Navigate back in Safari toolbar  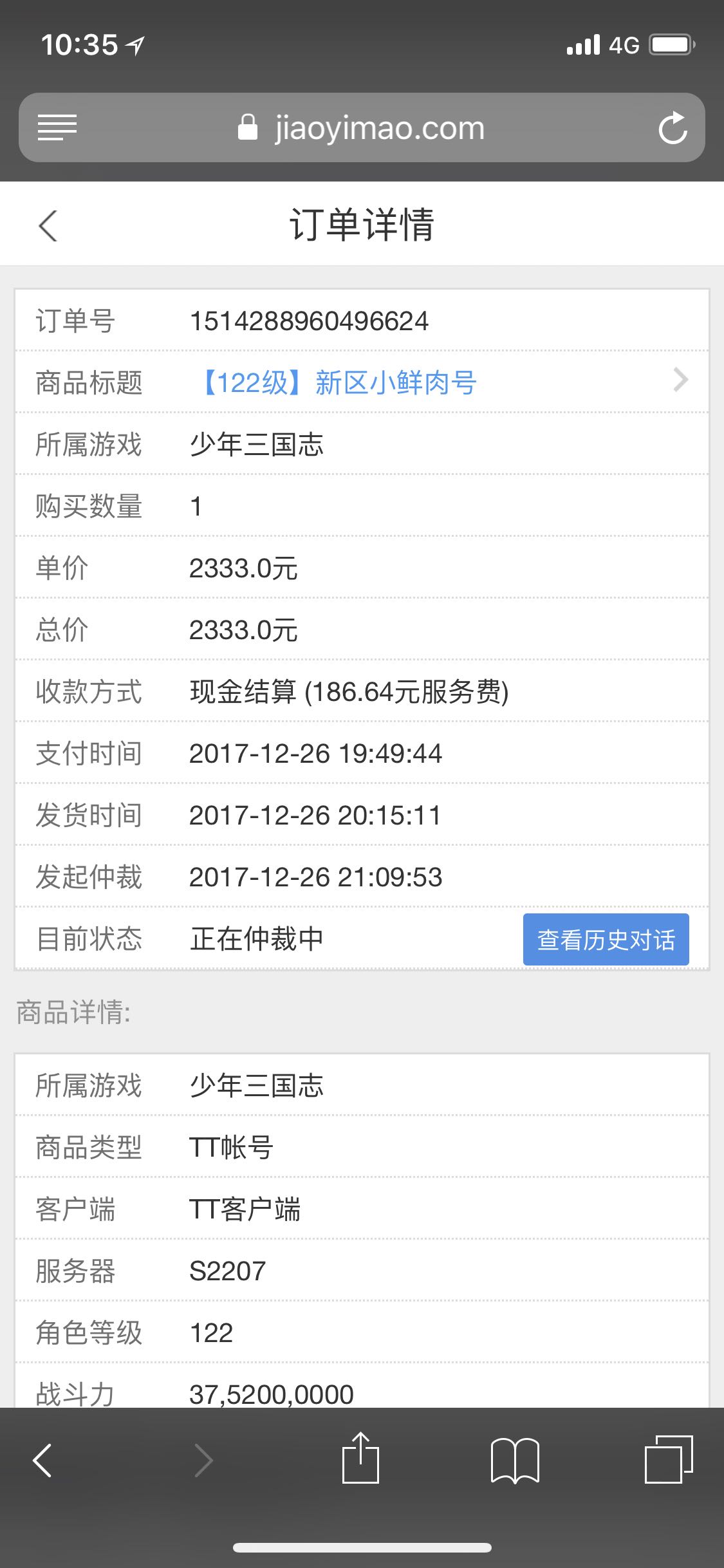43,1459
